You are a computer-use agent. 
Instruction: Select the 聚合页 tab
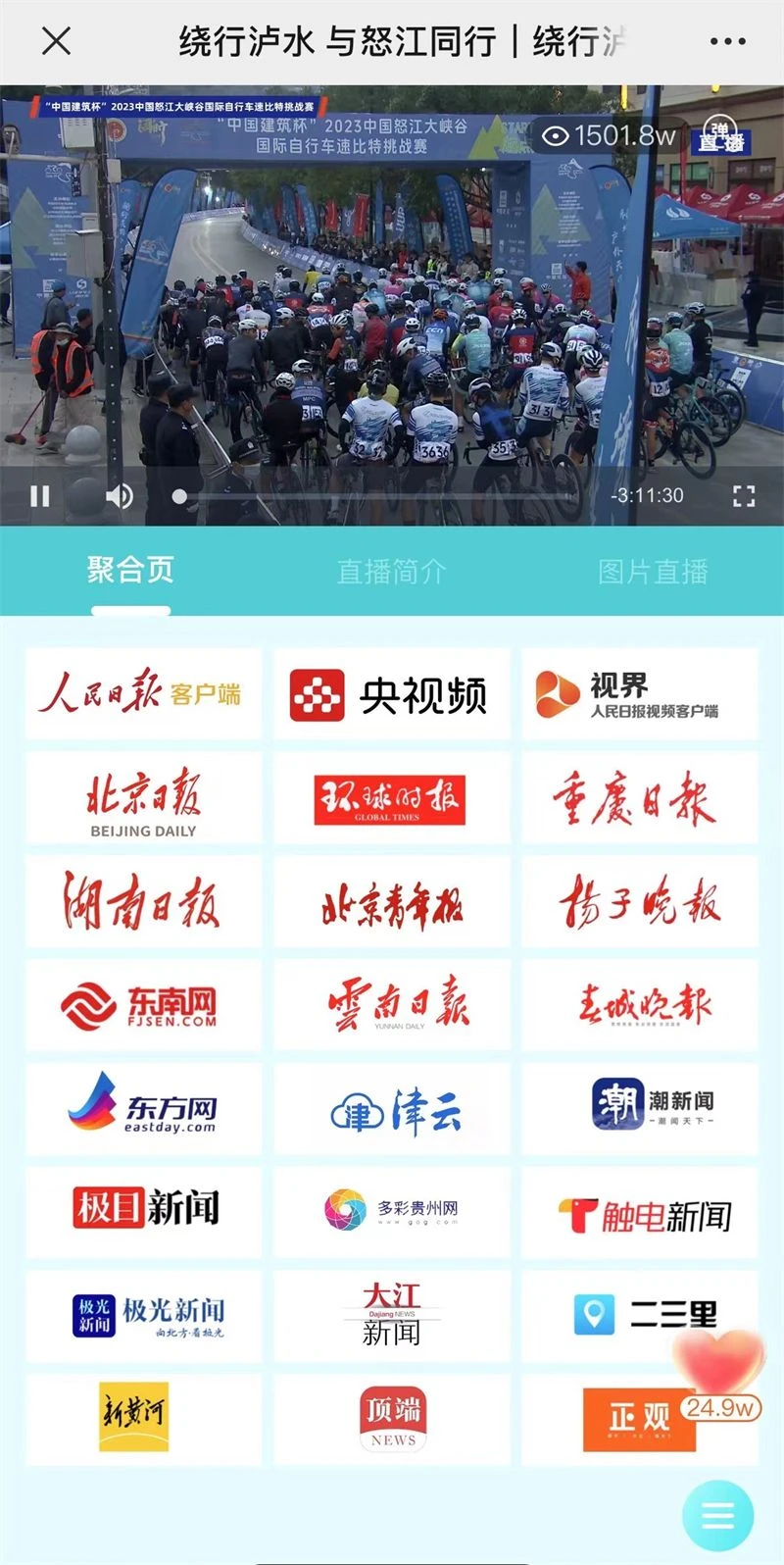pos(130,571)
